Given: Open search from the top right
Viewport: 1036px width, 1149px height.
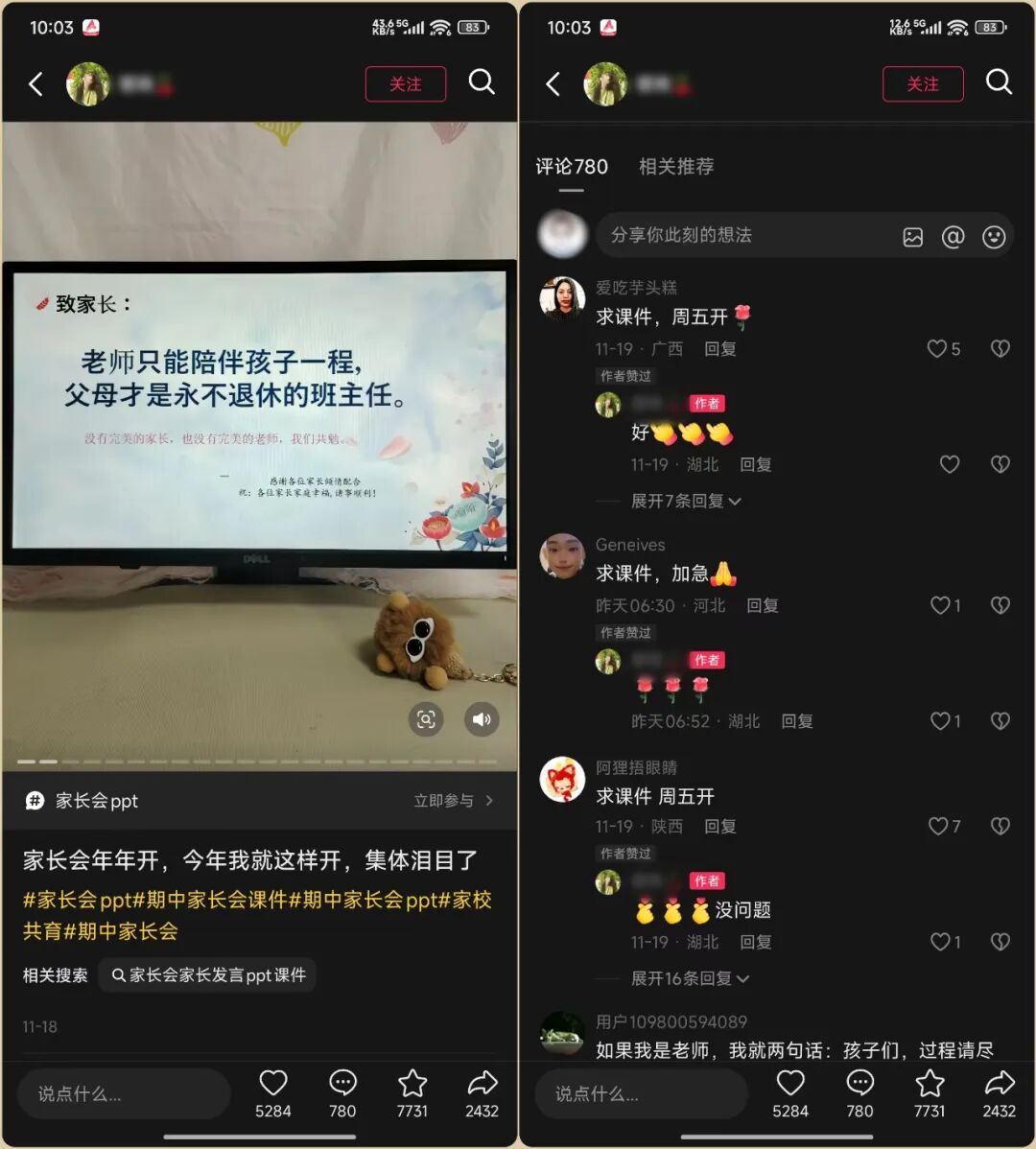Looking at the screenshot, I should [x=482, y=83].
